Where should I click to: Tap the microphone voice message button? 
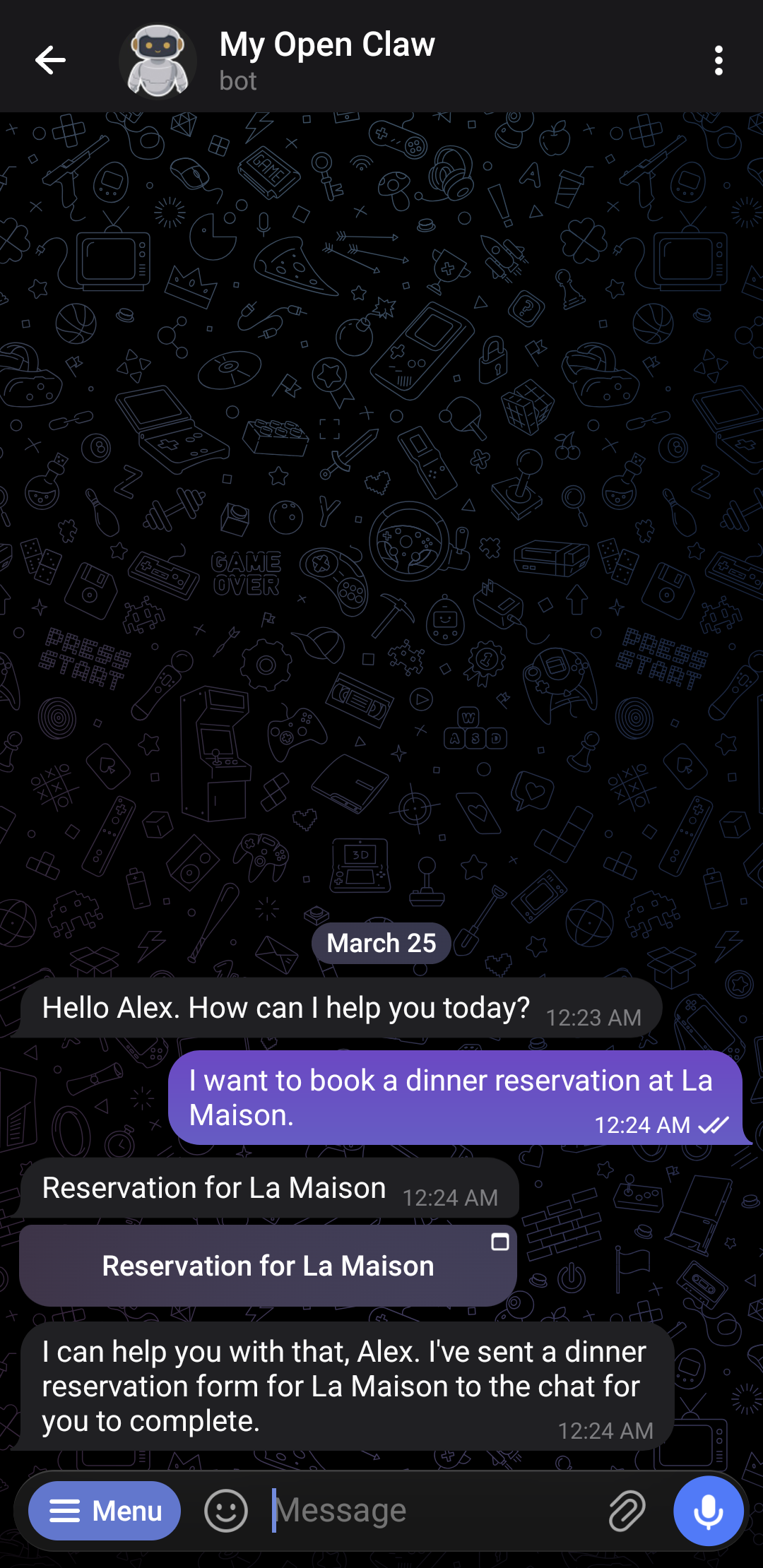[x=708, y=1511]
